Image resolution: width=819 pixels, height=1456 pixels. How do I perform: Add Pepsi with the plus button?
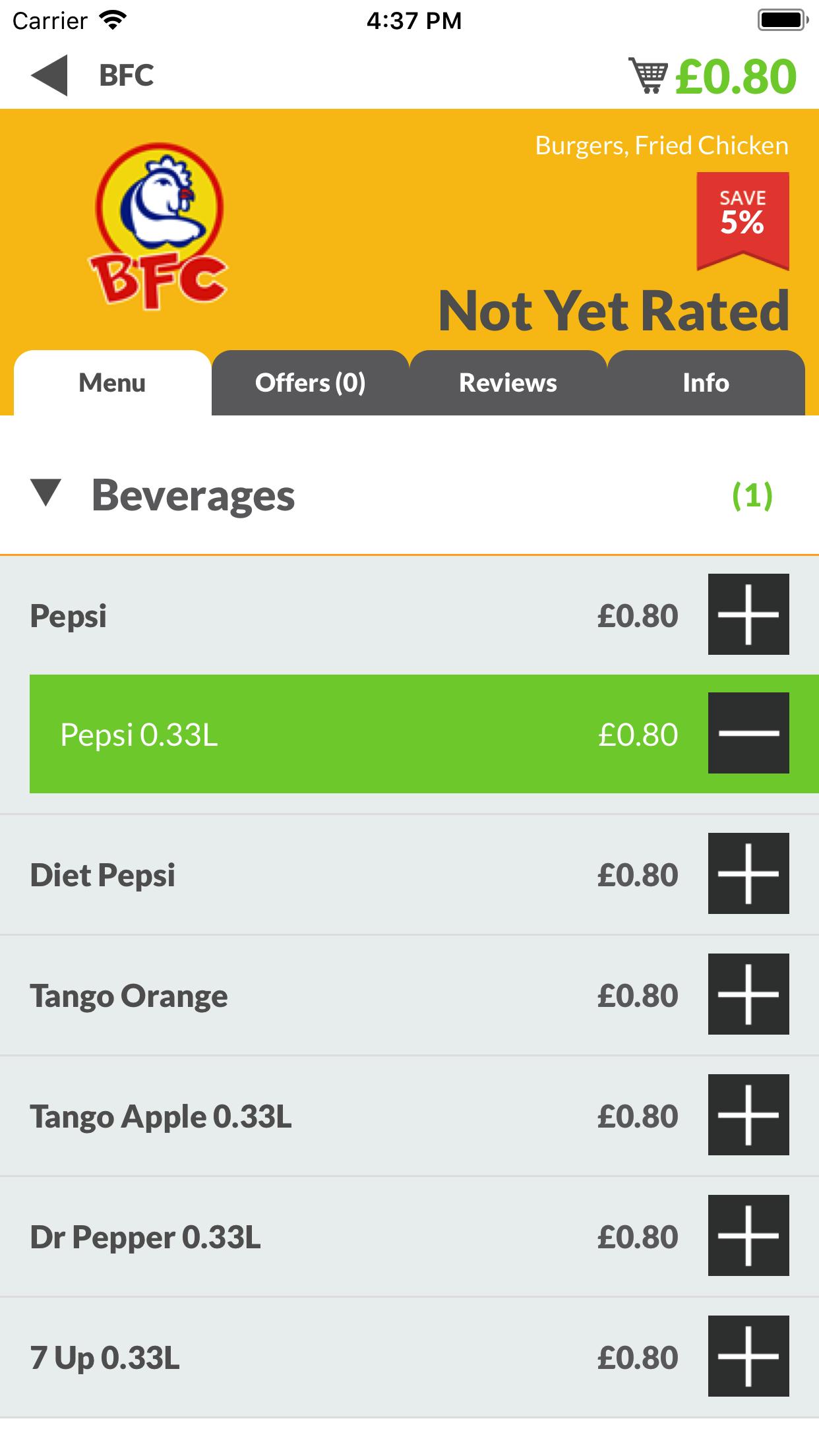(748, 615)
